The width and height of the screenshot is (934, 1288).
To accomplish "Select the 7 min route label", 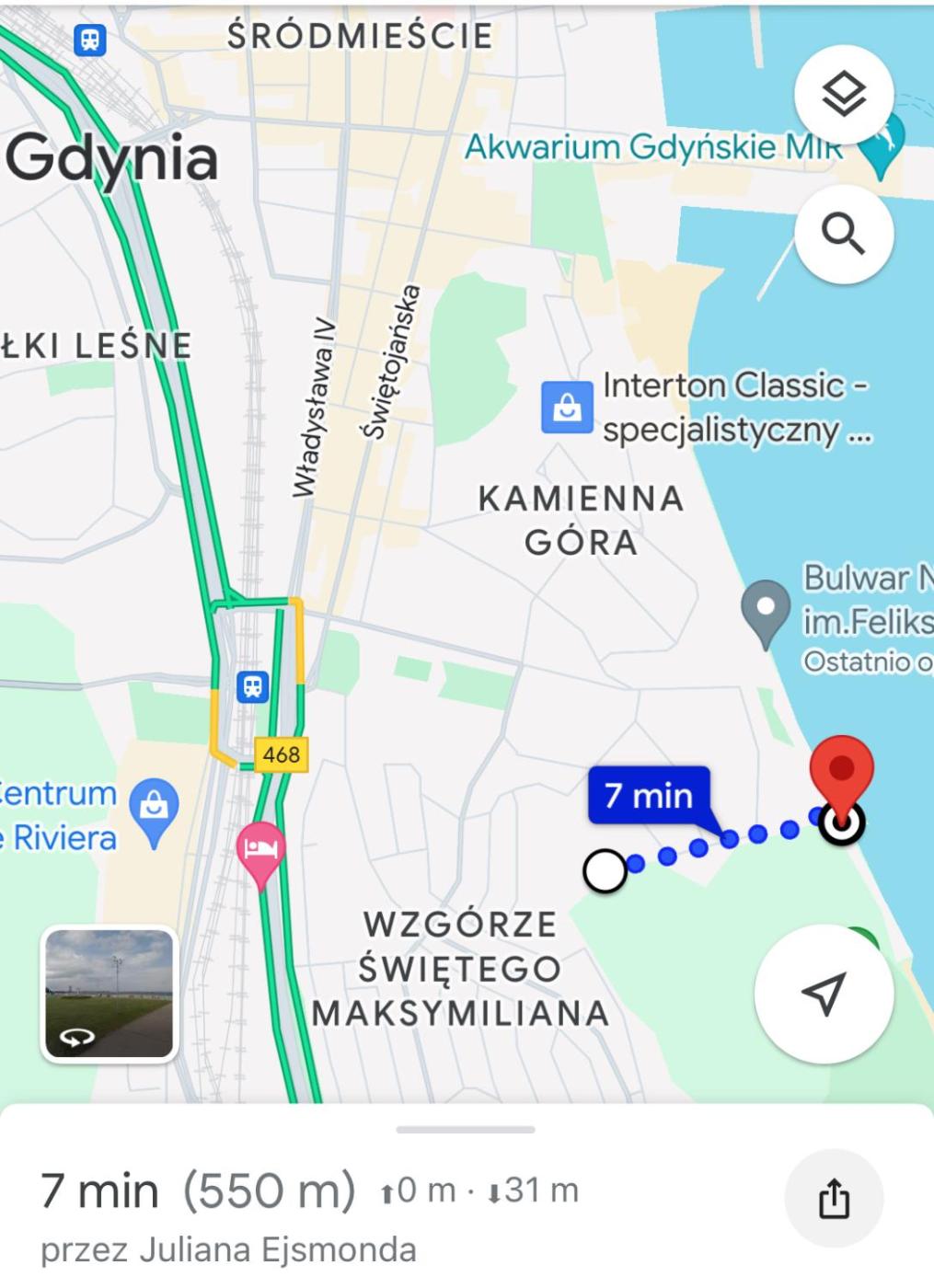I will click(649, 794).
